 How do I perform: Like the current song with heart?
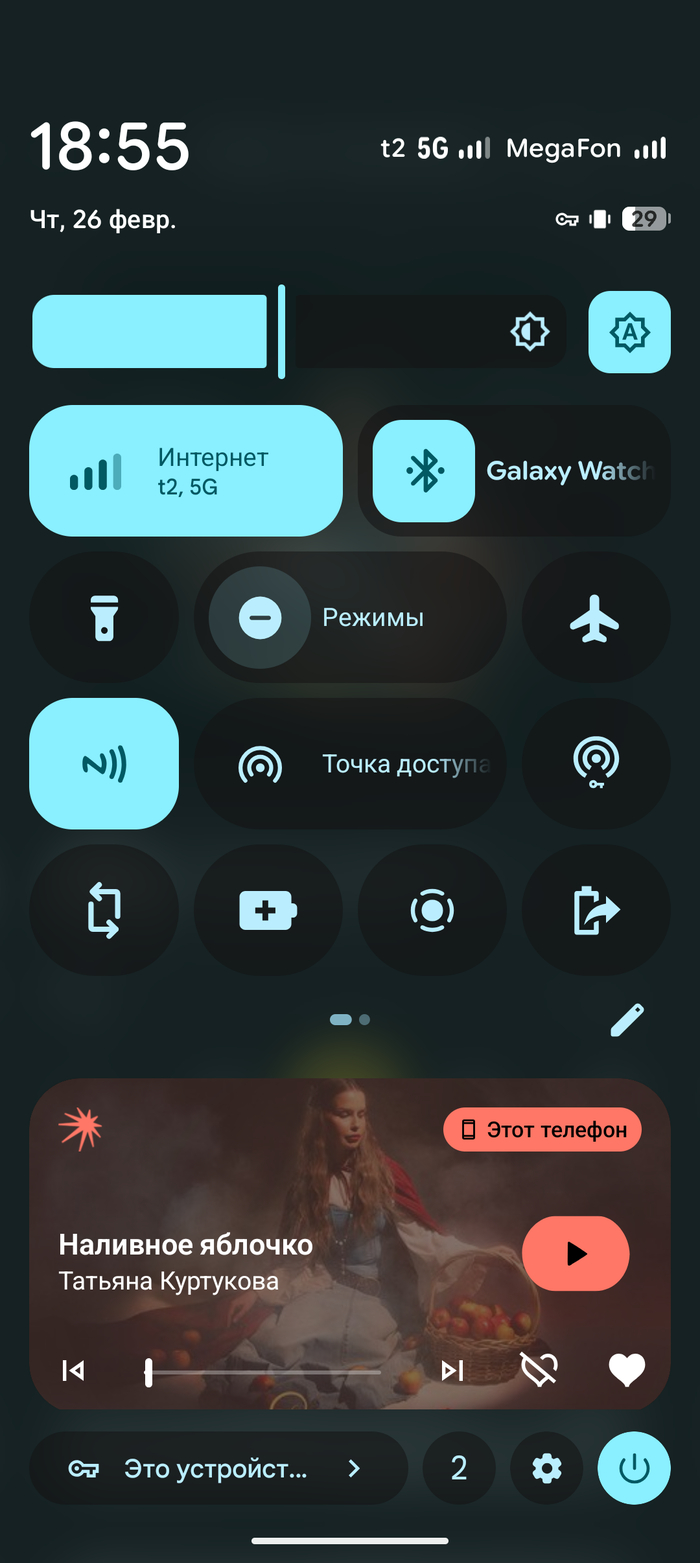(627, 1370)
